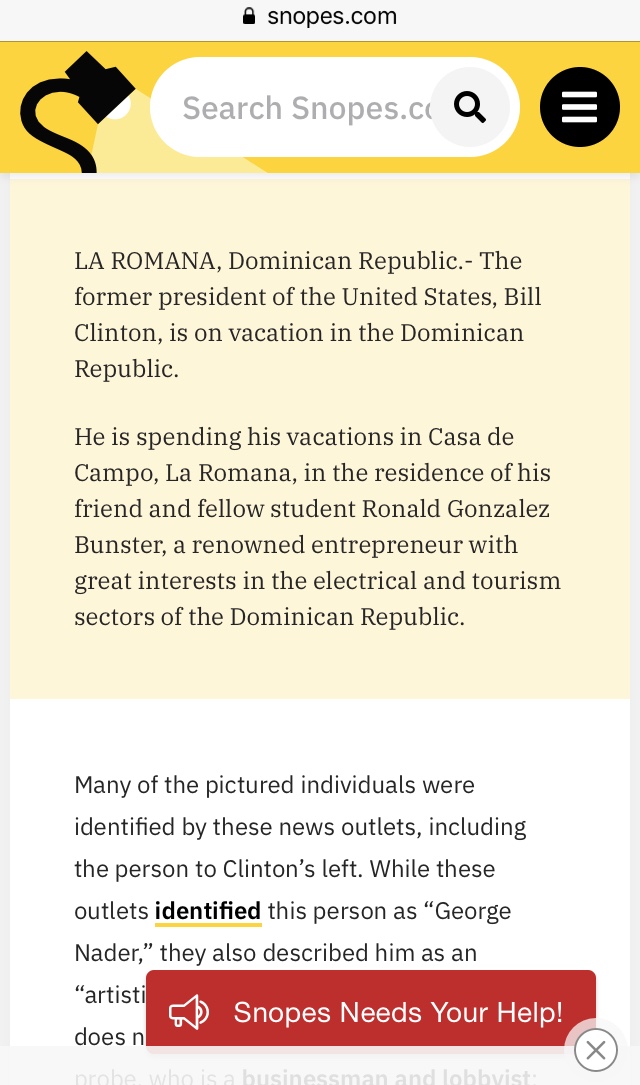The image size is (640, 1085).
Task: Tap the magnifying glass search button
Action: coord(470,107)
